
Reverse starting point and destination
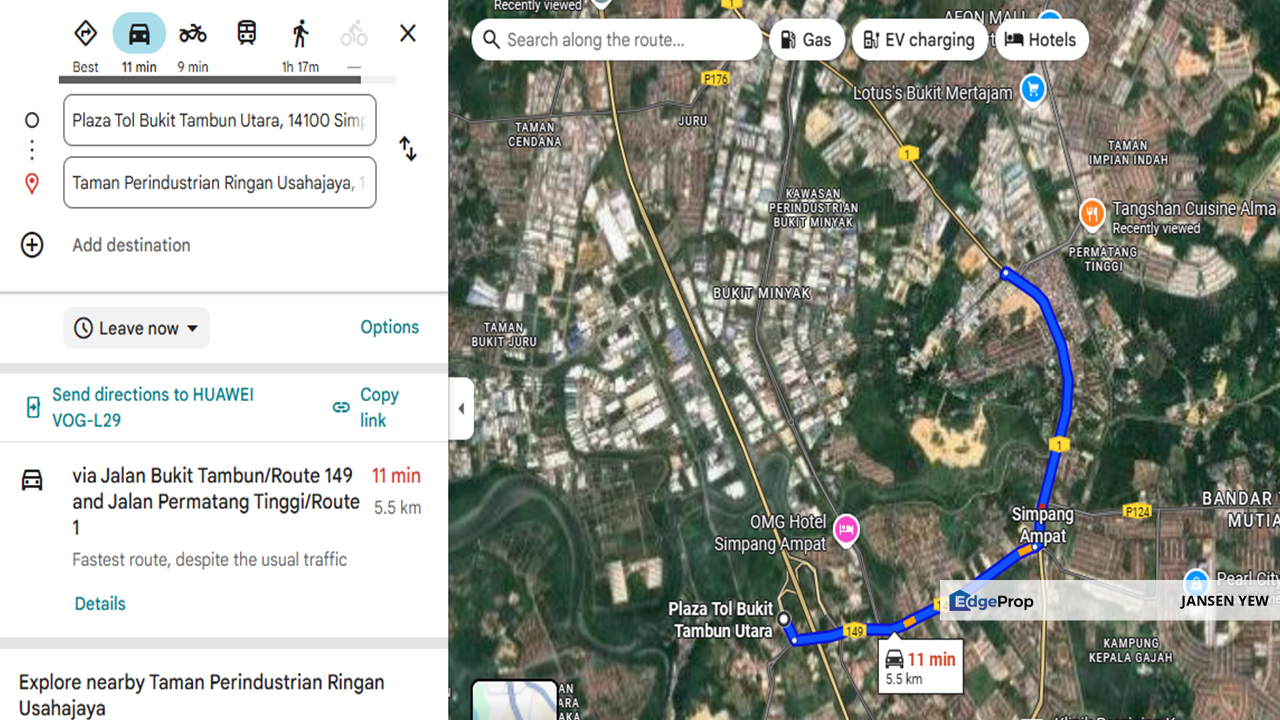(408, 149)
